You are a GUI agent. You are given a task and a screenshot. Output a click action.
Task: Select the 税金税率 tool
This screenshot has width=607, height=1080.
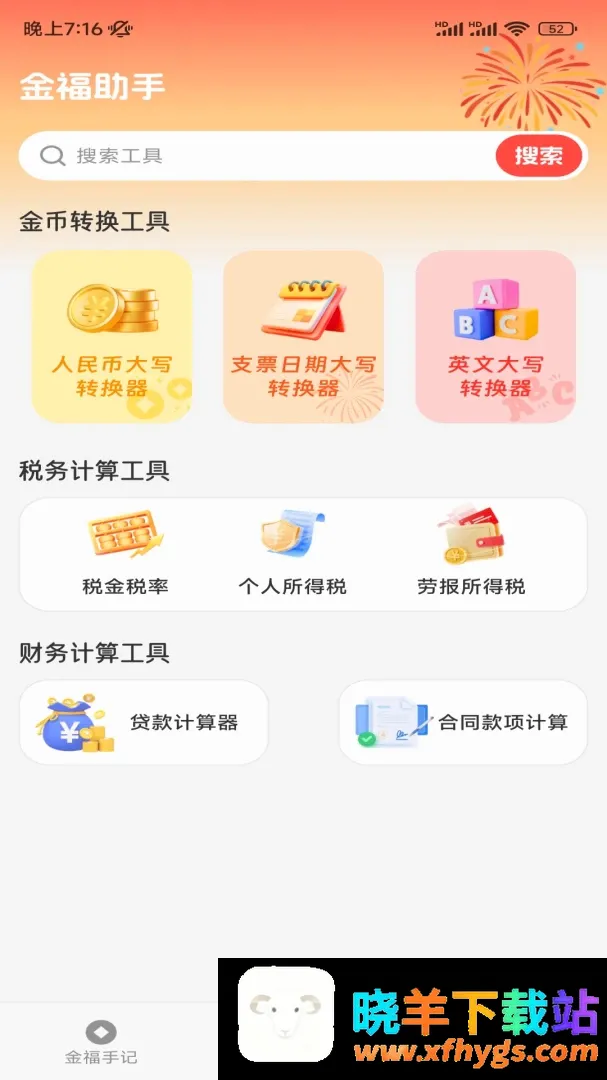[125, 554]
